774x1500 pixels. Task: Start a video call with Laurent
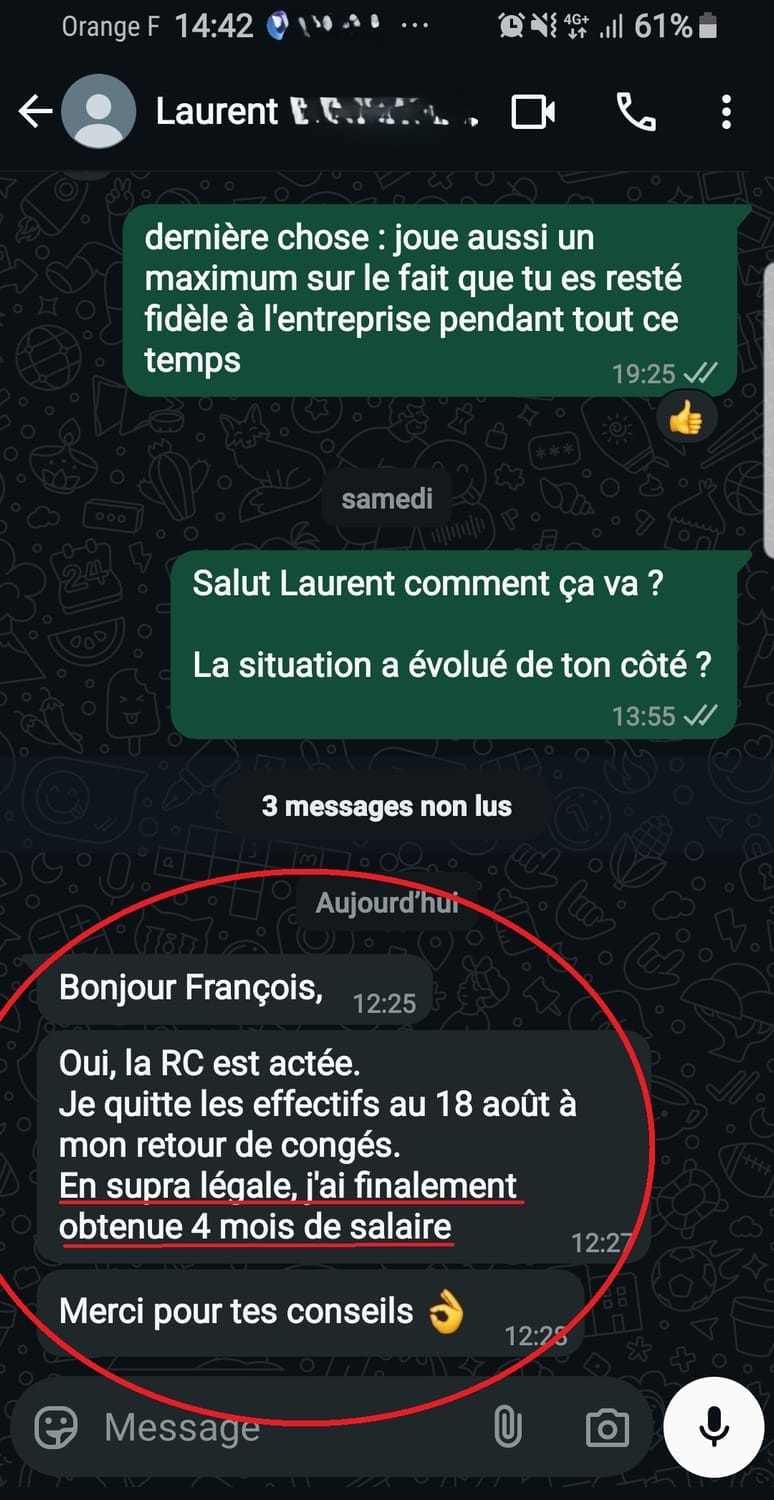click(x=533, y=112)
